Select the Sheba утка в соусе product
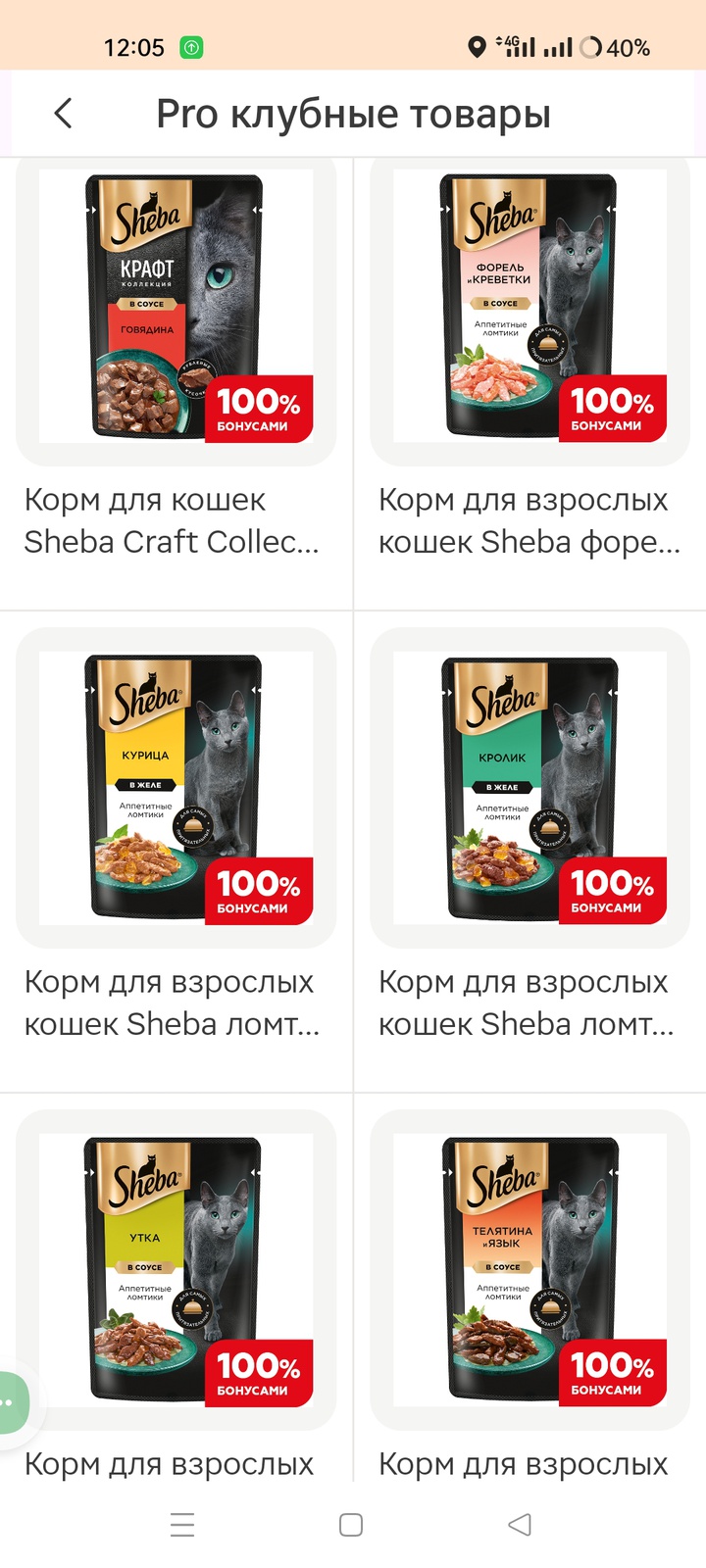This screenshot has height=1568, width=706. click(x=176, y=1270)
